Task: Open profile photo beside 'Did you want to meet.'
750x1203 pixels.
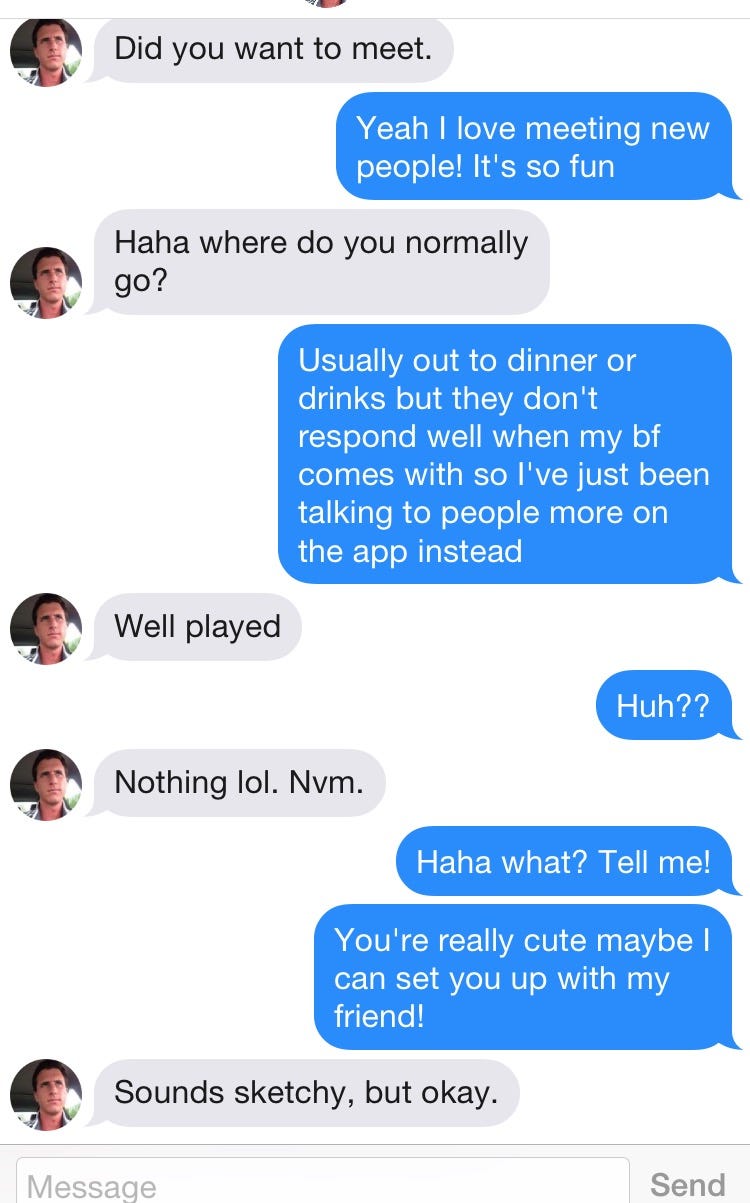Action: tap(45, 51)
